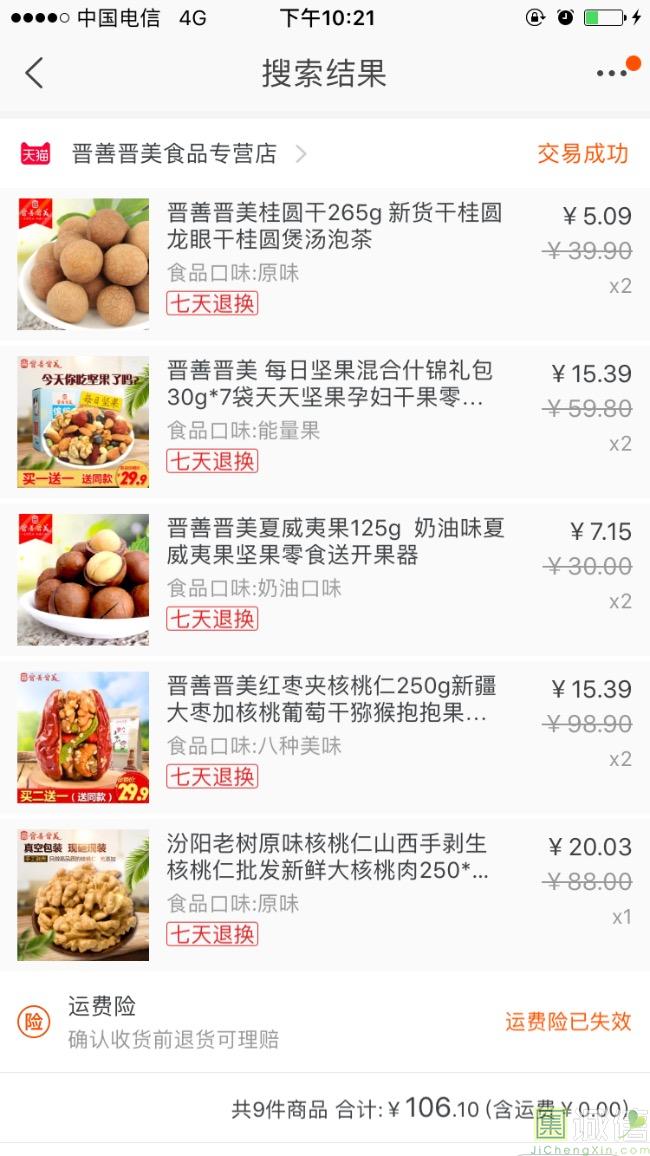Screen dimensions: 650x1156
Task: Go back from the 搜索结果 page
Action: pos(35,73)
